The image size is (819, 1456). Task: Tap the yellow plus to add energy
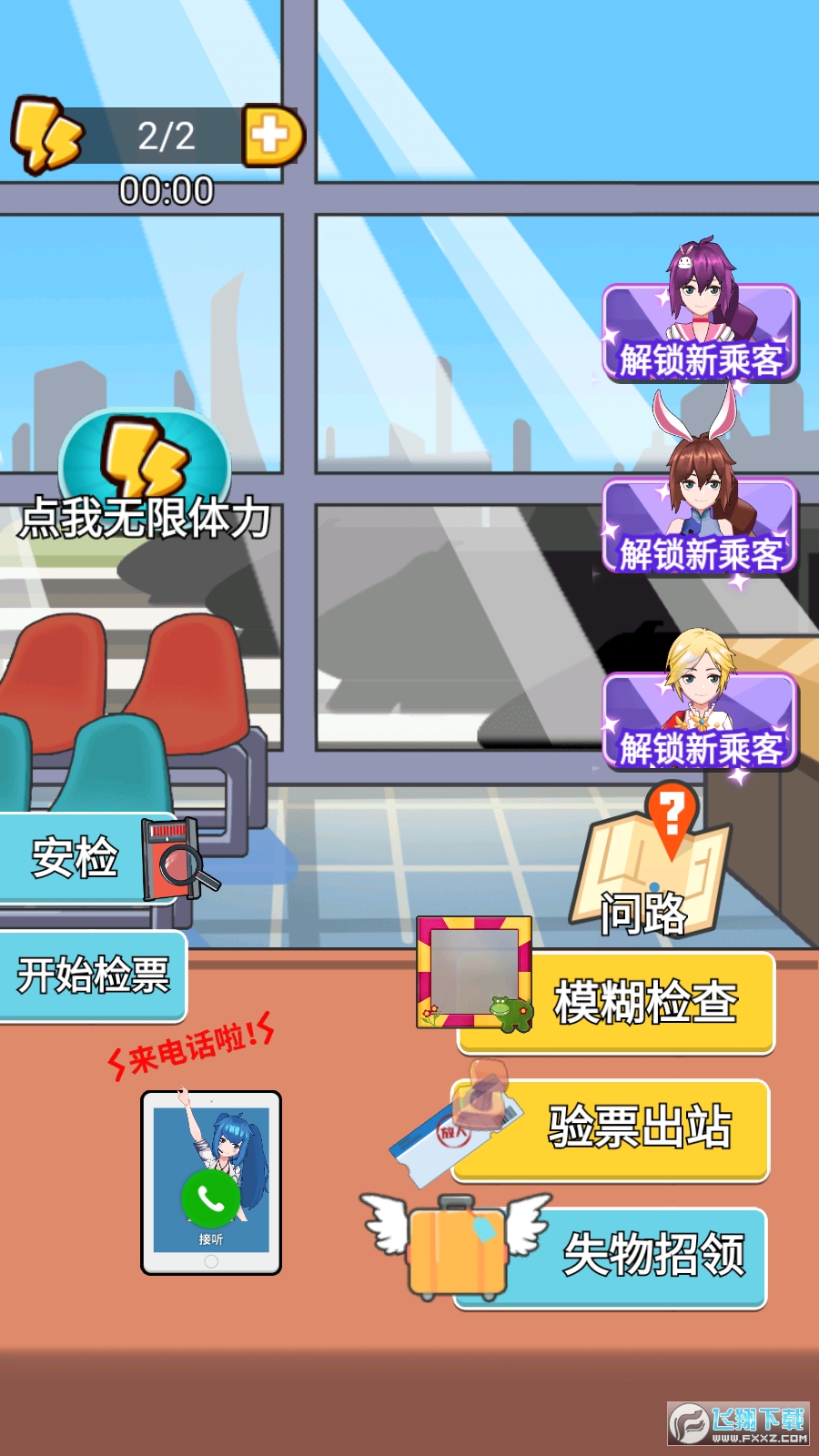pos(272,136)
